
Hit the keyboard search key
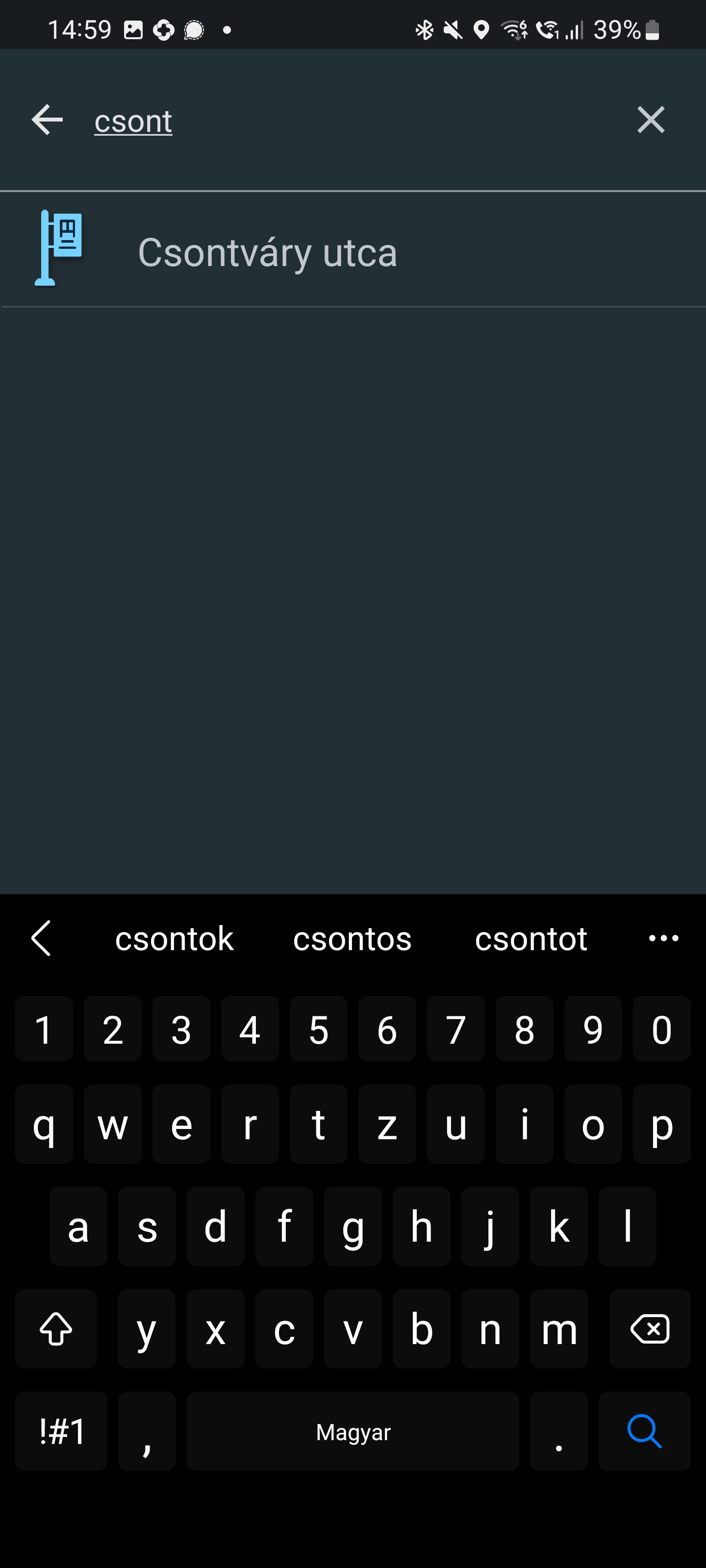point(645,1430)
